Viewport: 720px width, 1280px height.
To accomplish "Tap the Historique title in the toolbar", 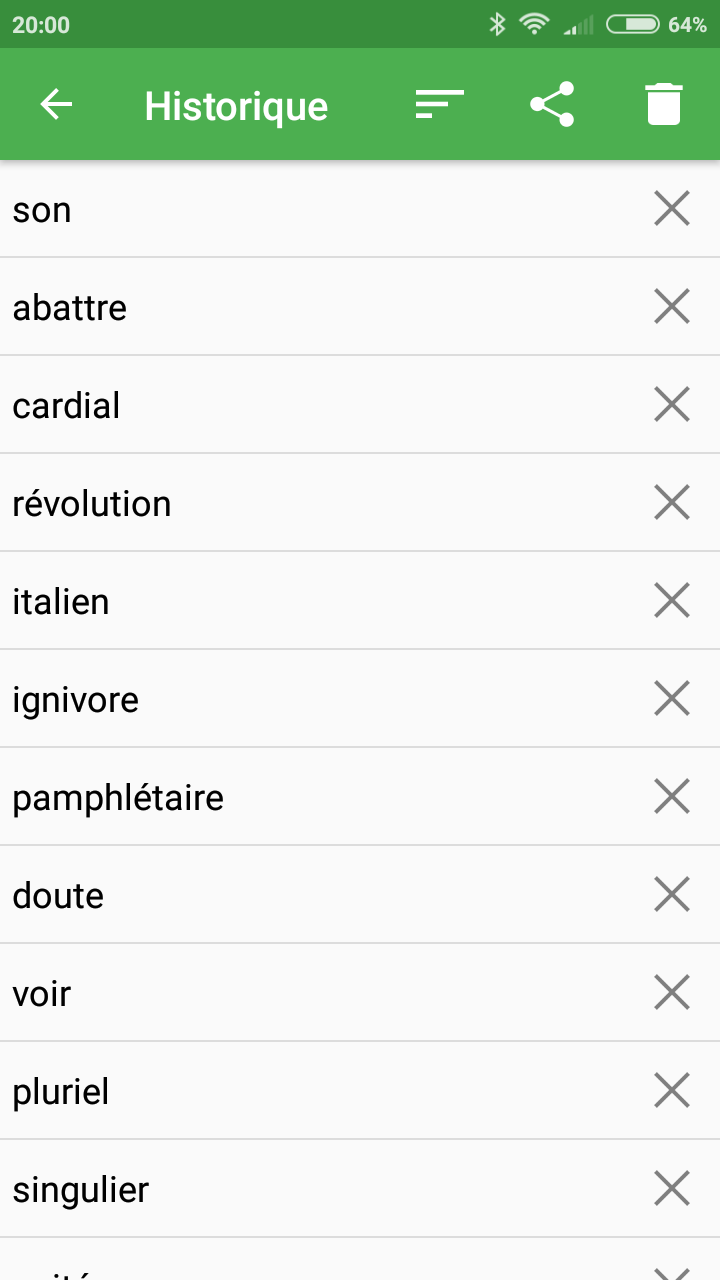I will pyautogui.click(x=236, y=104).
